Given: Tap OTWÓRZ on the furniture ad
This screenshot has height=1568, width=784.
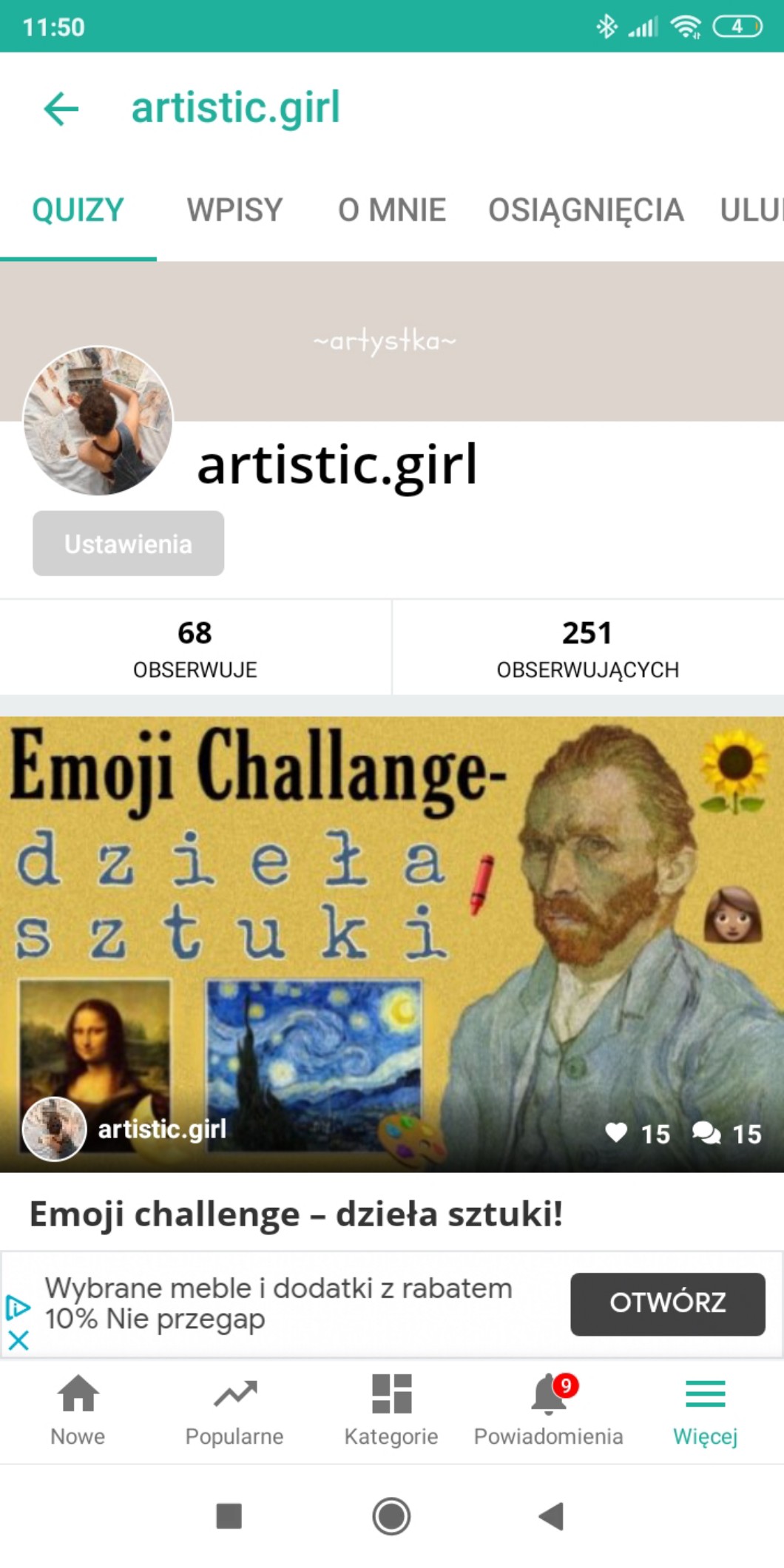Looking at the screenshot, I should [667, 1303].
